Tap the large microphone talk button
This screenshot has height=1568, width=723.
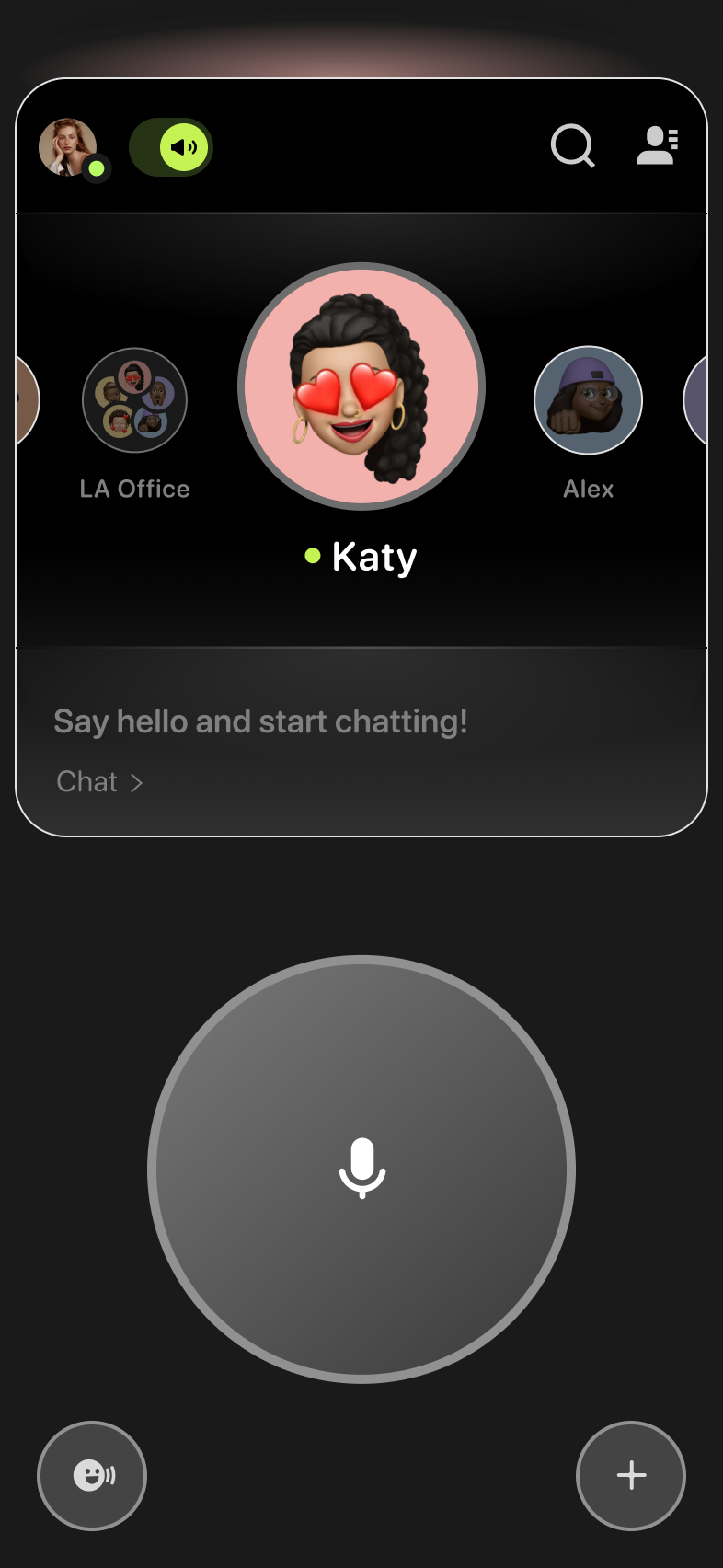tap(361, 1169)
